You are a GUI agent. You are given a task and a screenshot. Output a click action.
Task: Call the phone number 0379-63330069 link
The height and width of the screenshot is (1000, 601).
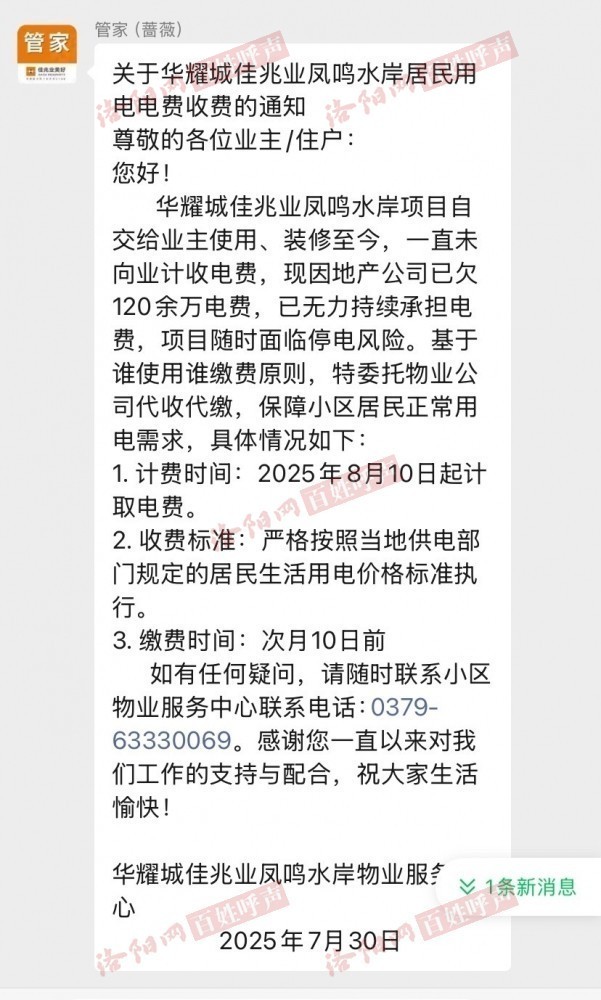click(275, 723)
